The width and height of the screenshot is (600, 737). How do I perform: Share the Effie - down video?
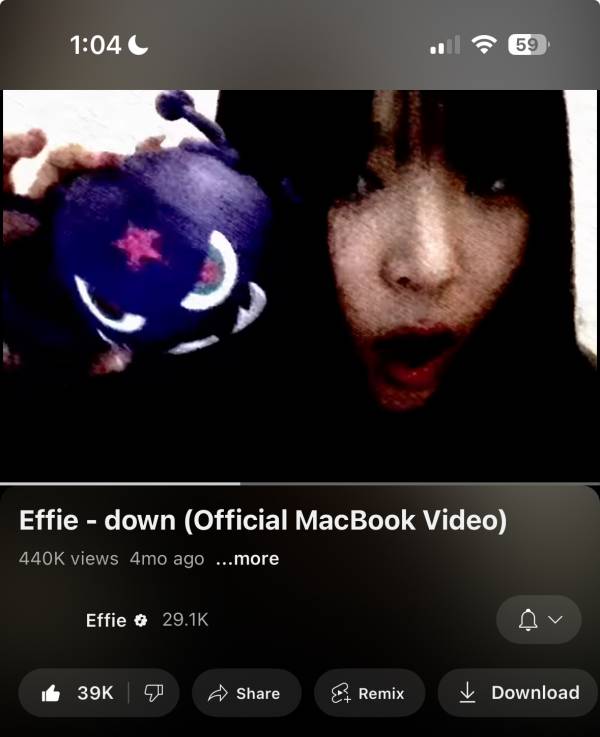point(246,693)
